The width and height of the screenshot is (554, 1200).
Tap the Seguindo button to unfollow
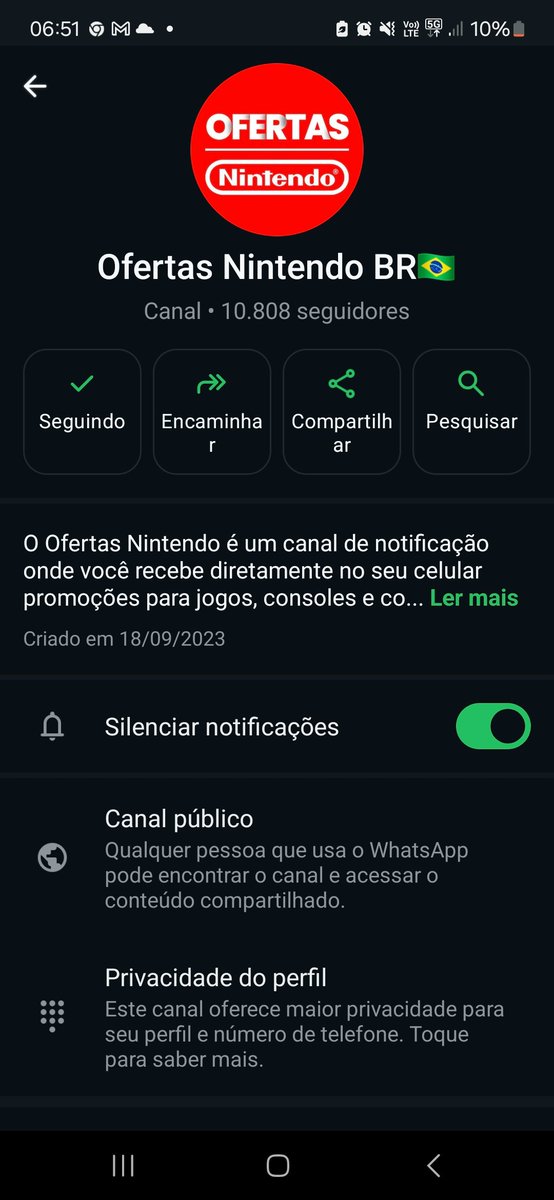tap(82, 411)
